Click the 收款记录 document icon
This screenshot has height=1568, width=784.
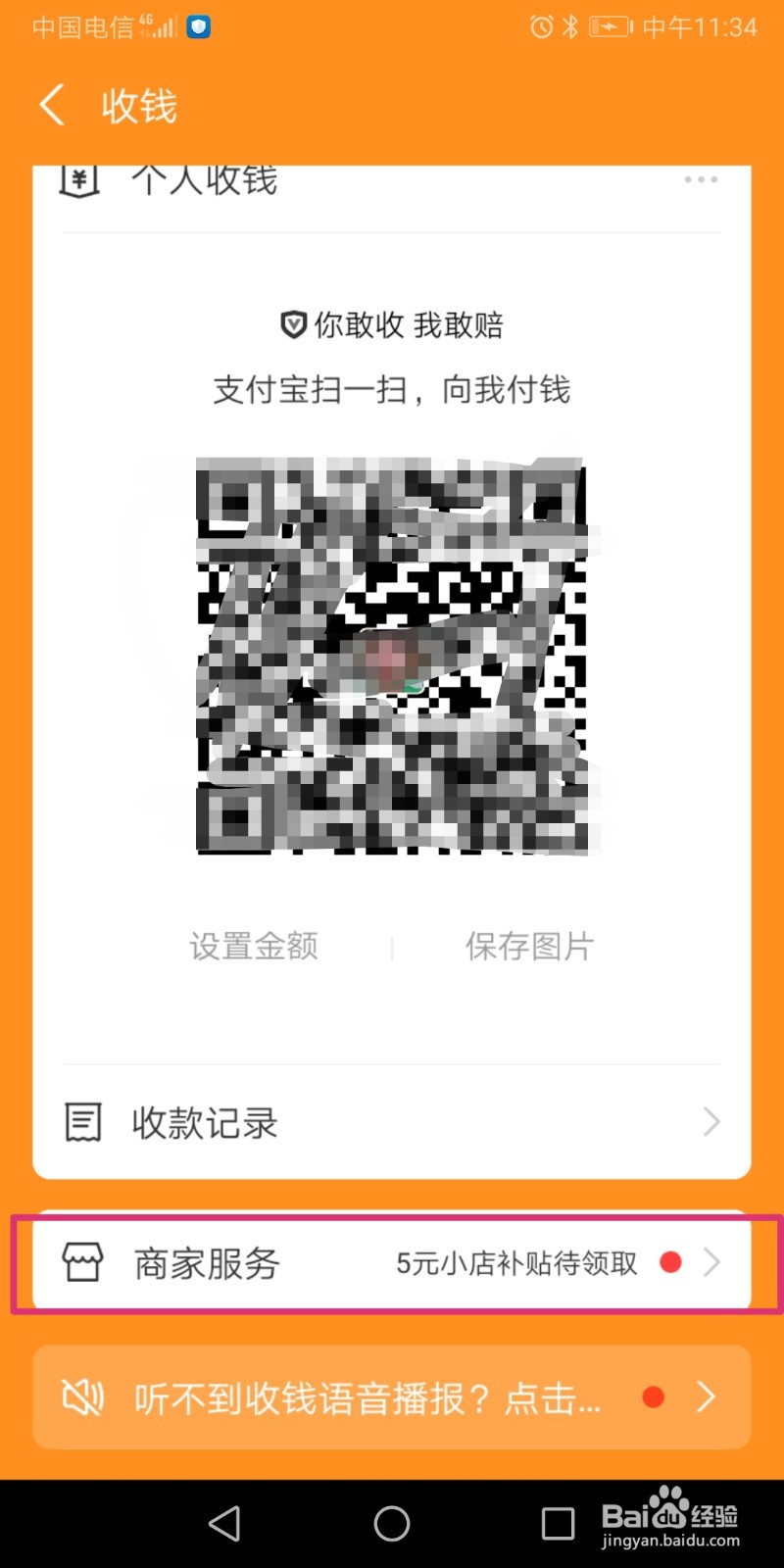pos(82,1122)
